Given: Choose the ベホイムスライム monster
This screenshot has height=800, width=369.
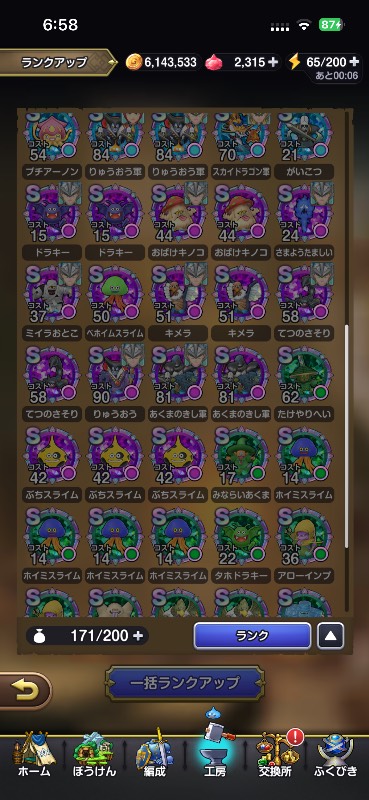Looking at the screenshot, I should click(x=115, y=301).
